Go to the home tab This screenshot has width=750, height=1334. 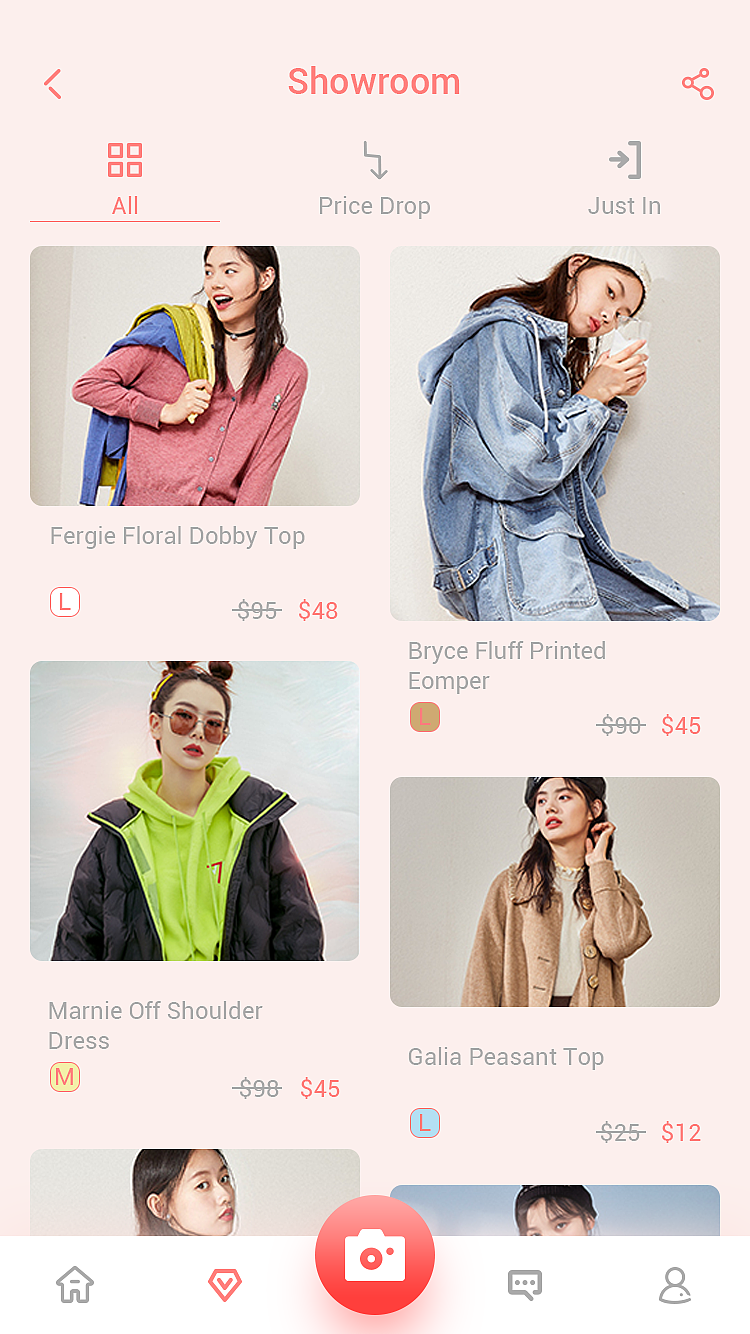[75, 1285]
